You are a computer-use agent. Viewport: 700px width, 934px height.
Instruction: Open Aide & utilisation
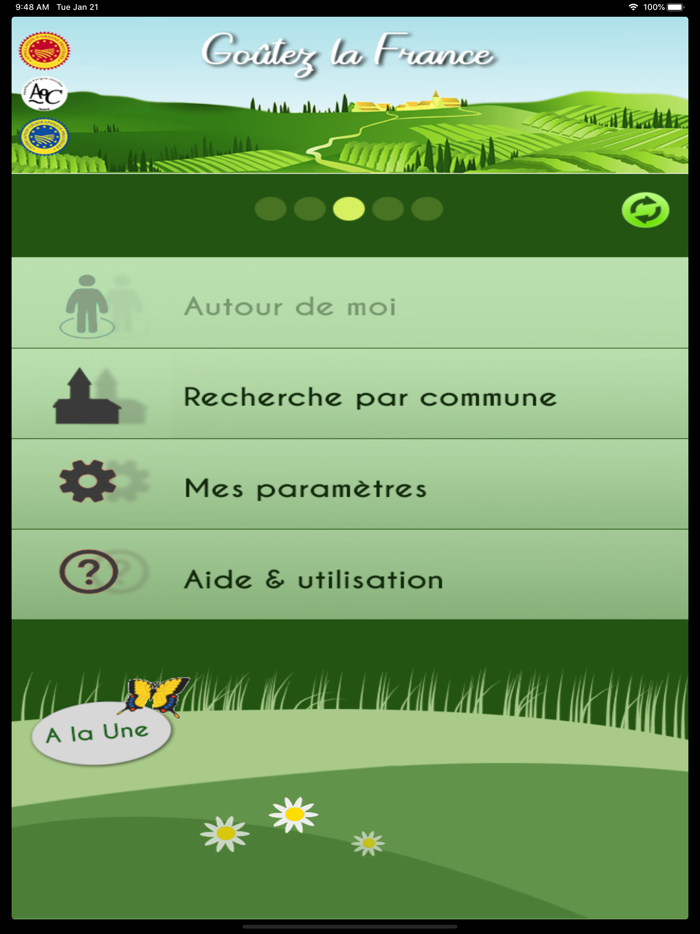(x=349, y=577)
